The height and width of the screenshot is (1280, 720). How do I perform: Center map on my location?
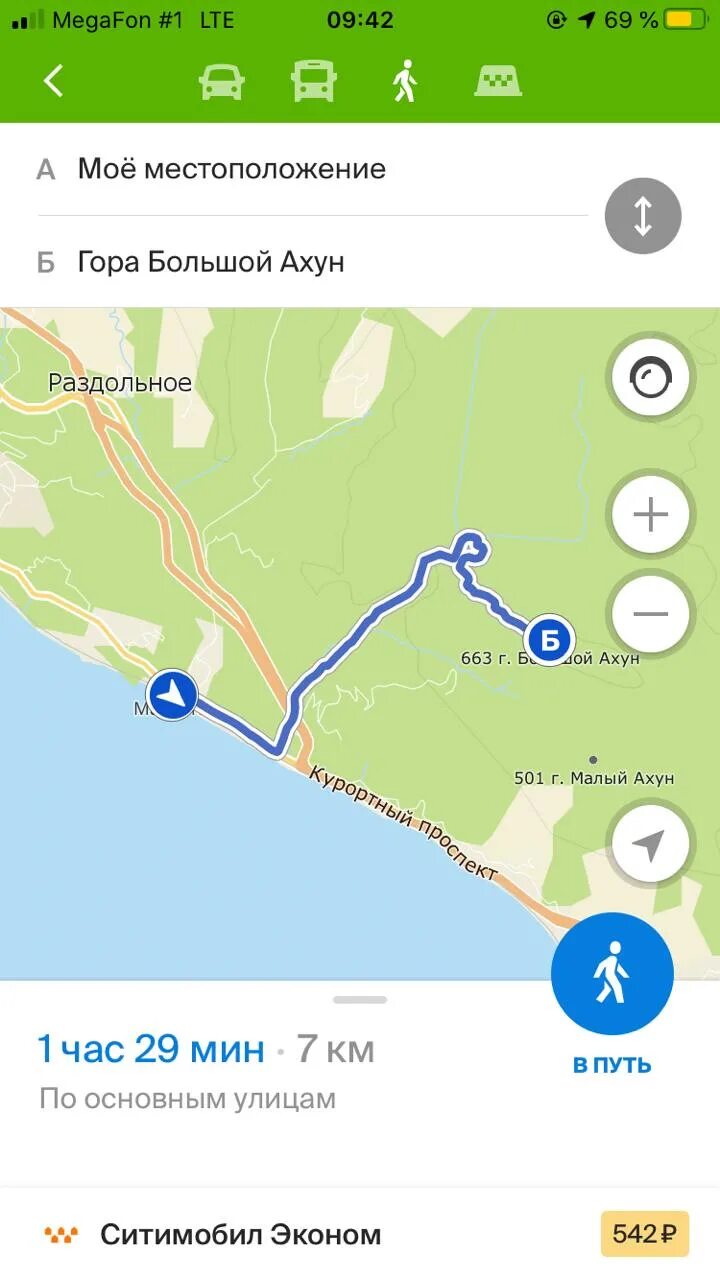click(650, 845)
